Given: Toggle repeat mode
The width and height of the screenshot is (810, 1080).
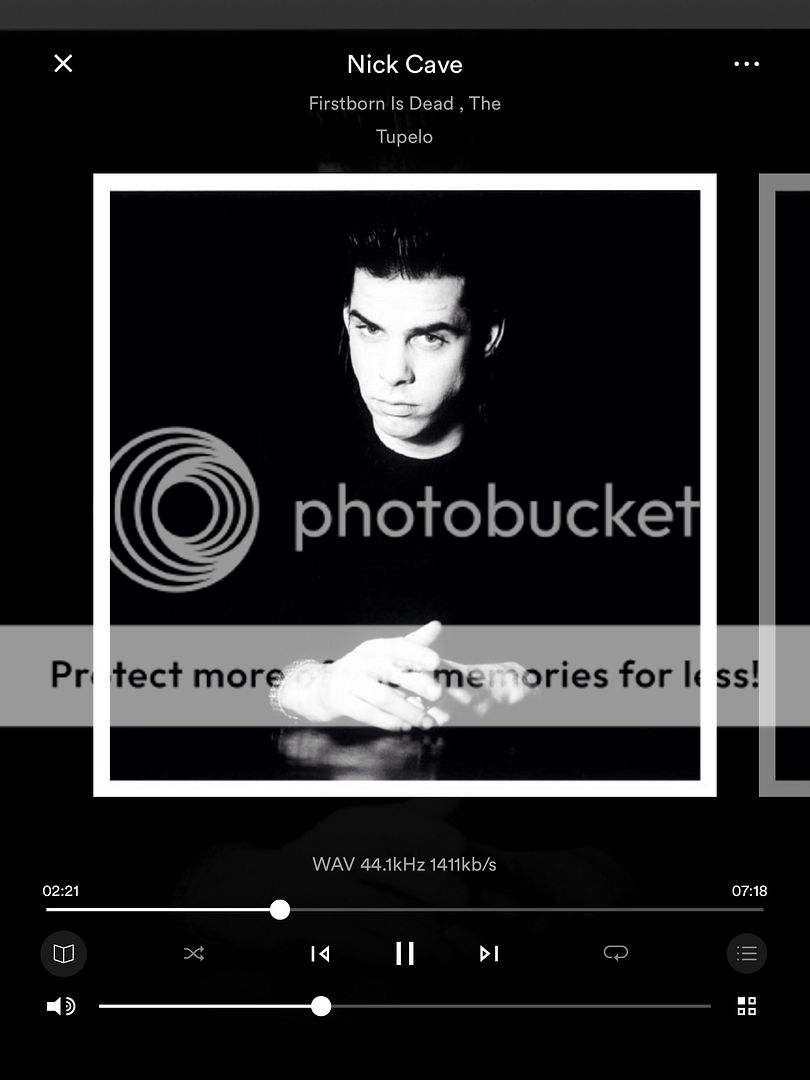Looking at the screenshot, I should click(x=615, y=953).
